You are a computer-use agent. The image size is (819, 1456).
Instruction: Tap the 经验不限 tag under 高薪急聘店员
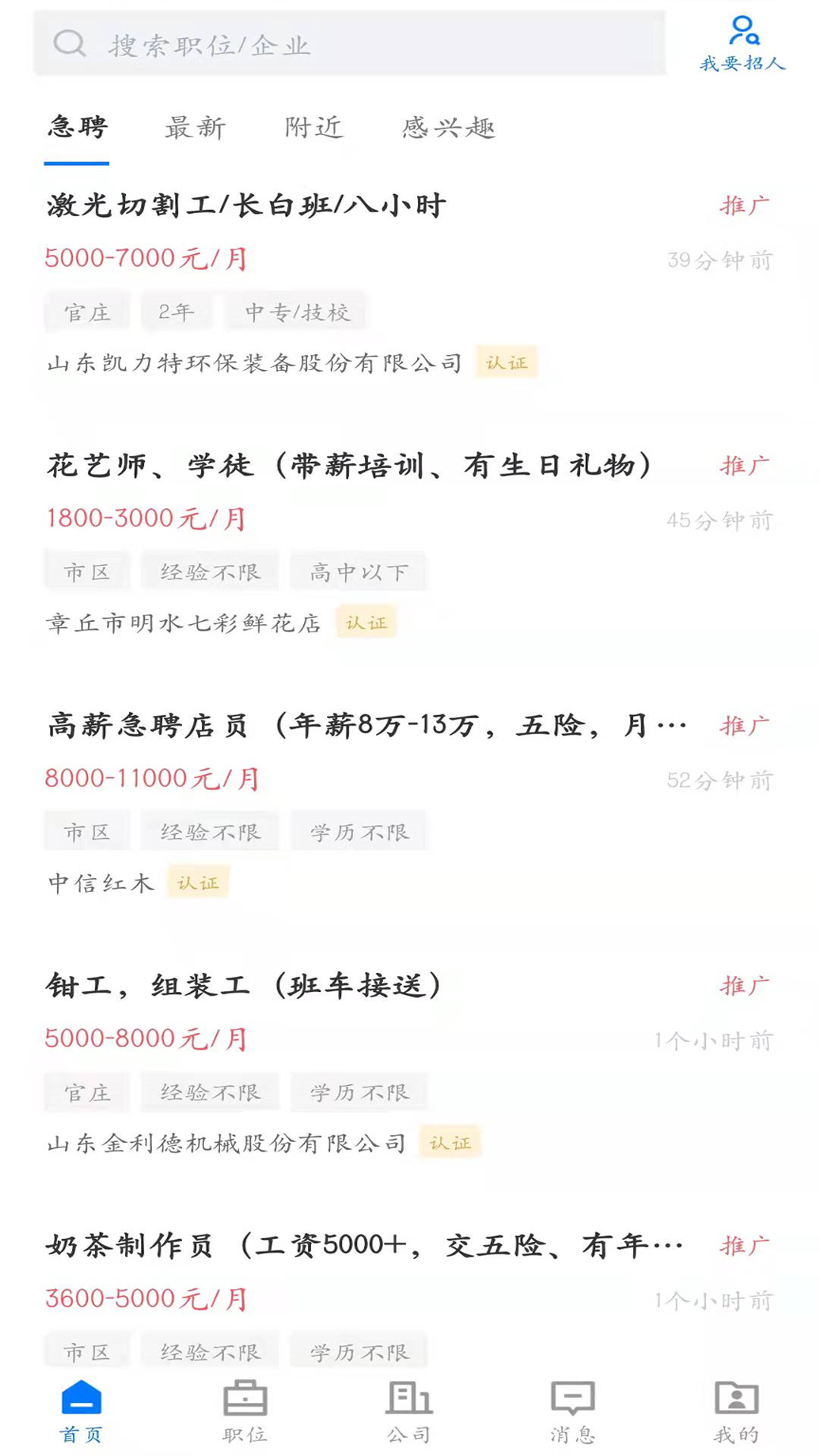[x=209, y=830]
